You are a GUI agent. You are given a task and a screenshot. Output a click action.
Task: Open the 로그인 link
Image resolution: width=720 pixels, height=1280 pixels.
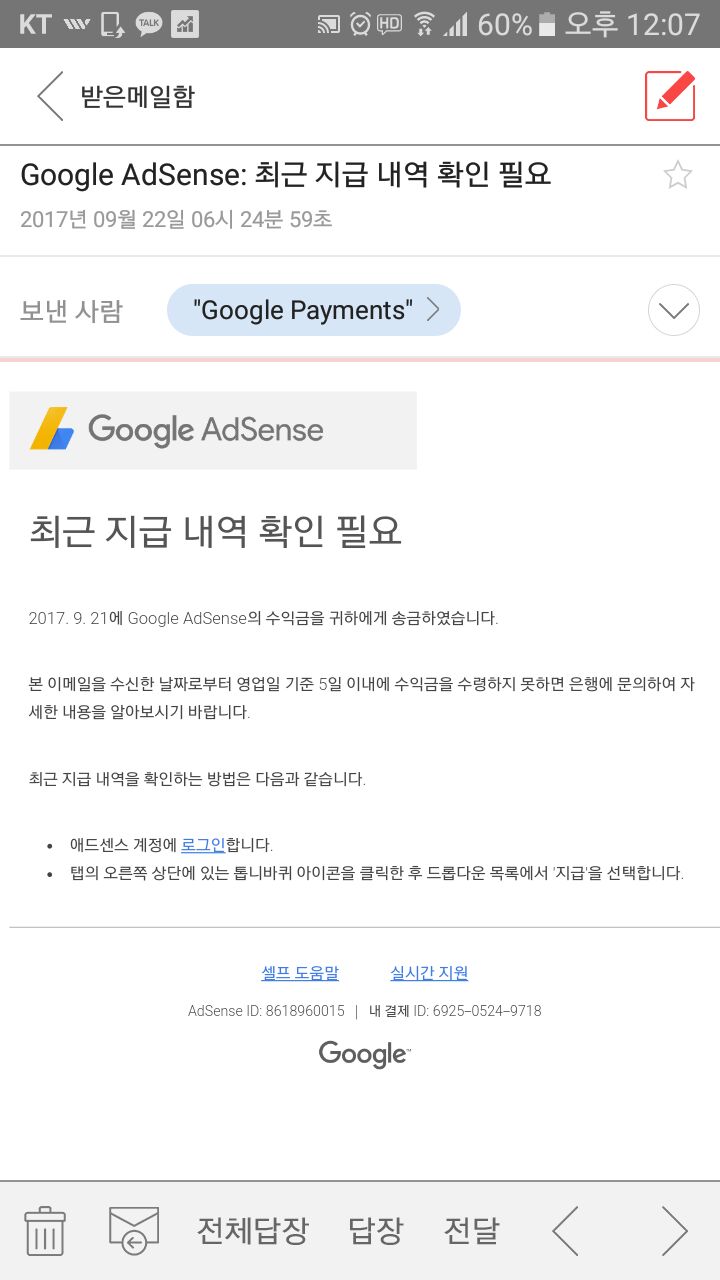point(203,844)
